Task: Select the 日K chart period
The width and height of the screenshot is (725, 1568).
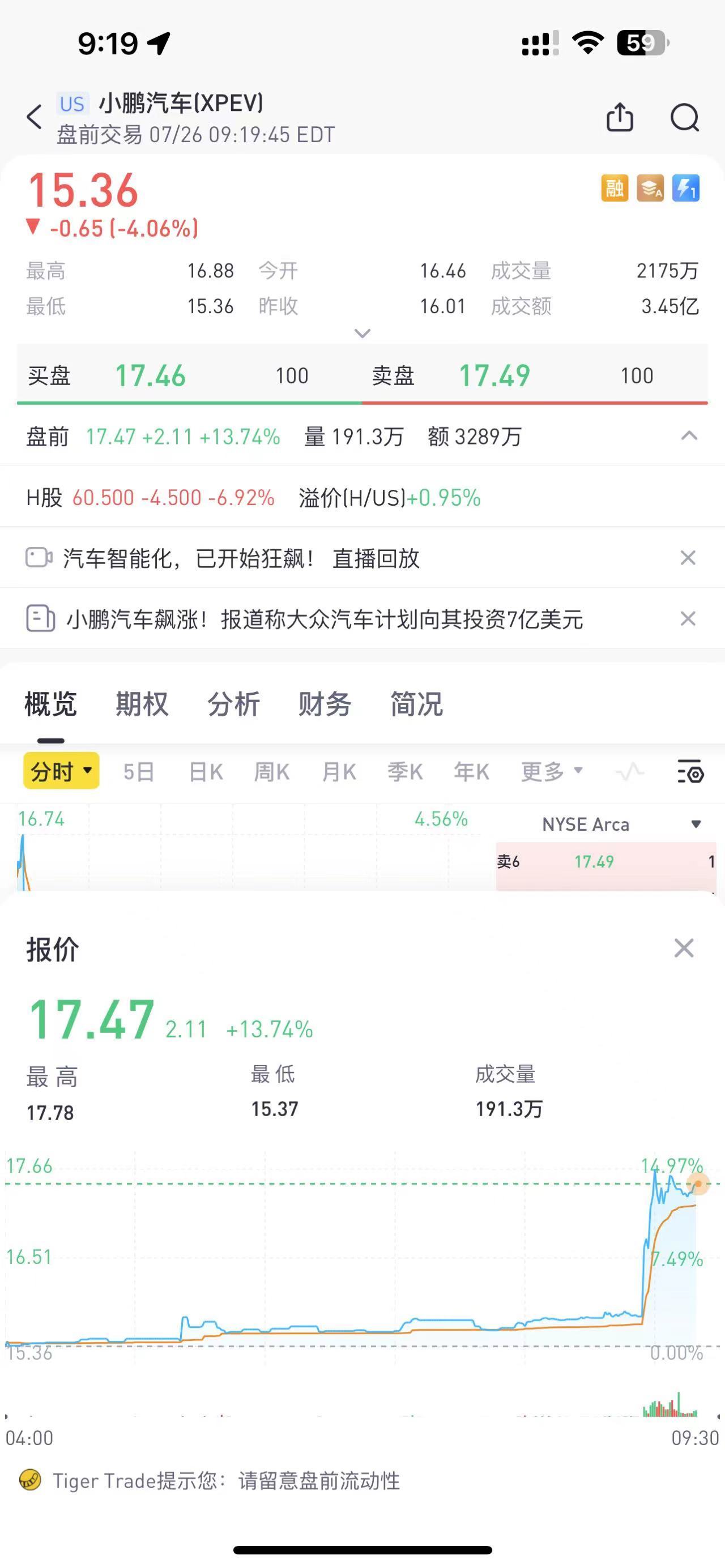Action: [x=206, y=772]
